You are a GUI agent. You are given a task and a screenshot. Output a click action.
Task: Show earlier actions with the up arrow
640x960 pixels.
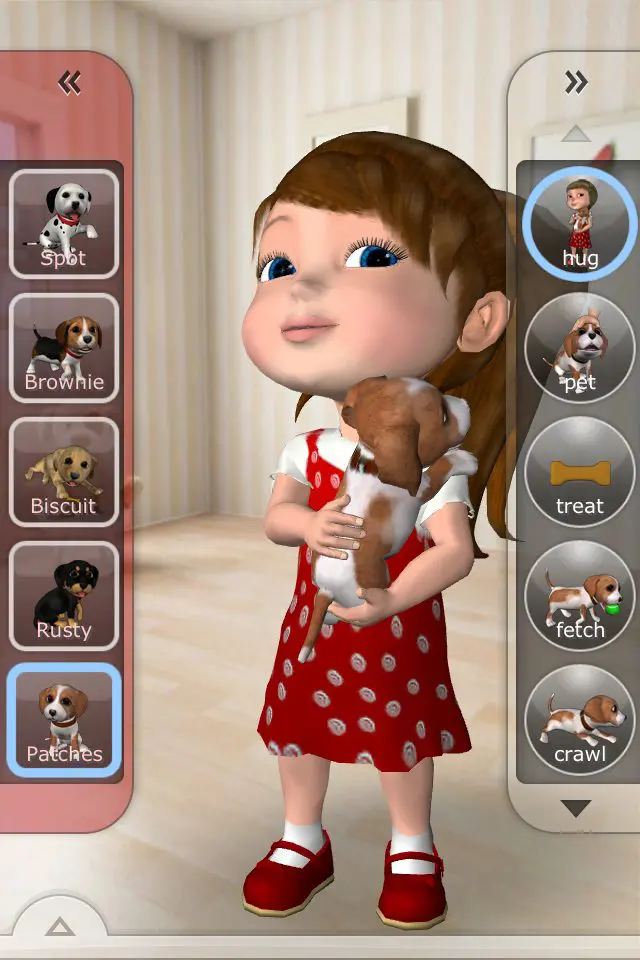pyautogui.click(x=576, y=134)
